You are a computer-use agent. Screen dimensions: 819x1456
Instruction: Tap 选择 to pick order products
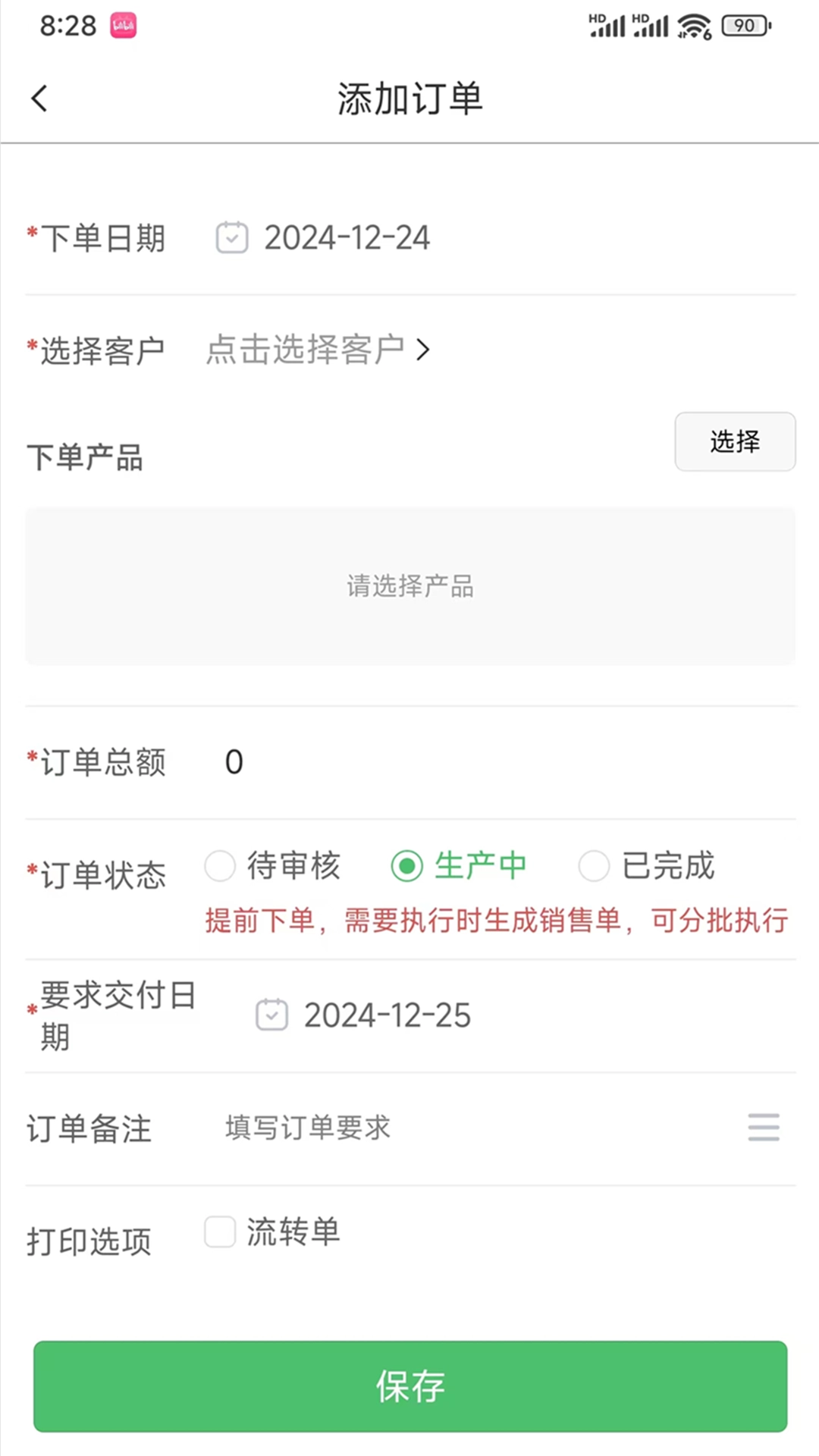pos(734,442)
